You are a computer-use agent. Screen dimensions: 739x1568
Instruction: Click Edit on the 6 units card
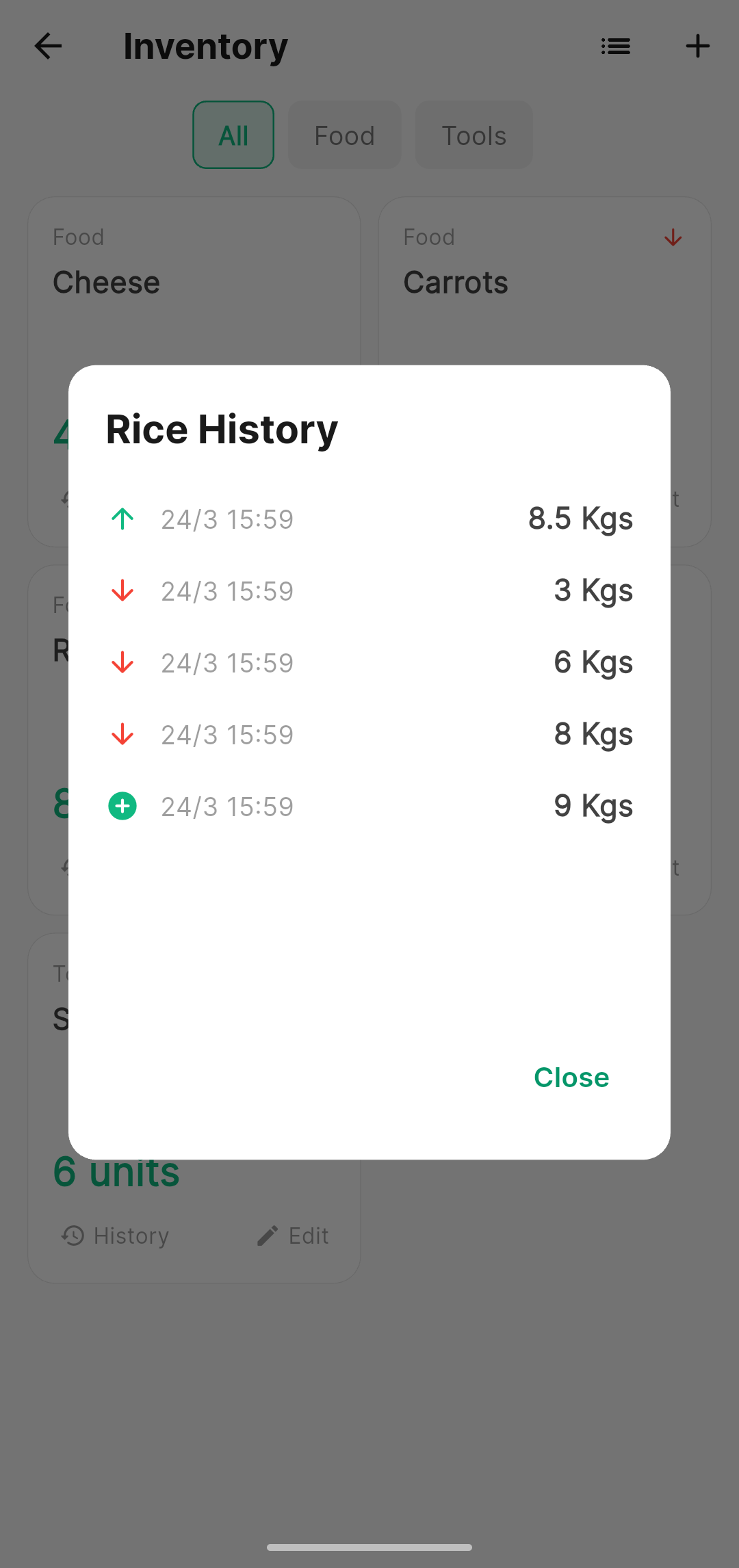tap(293, 1236)
